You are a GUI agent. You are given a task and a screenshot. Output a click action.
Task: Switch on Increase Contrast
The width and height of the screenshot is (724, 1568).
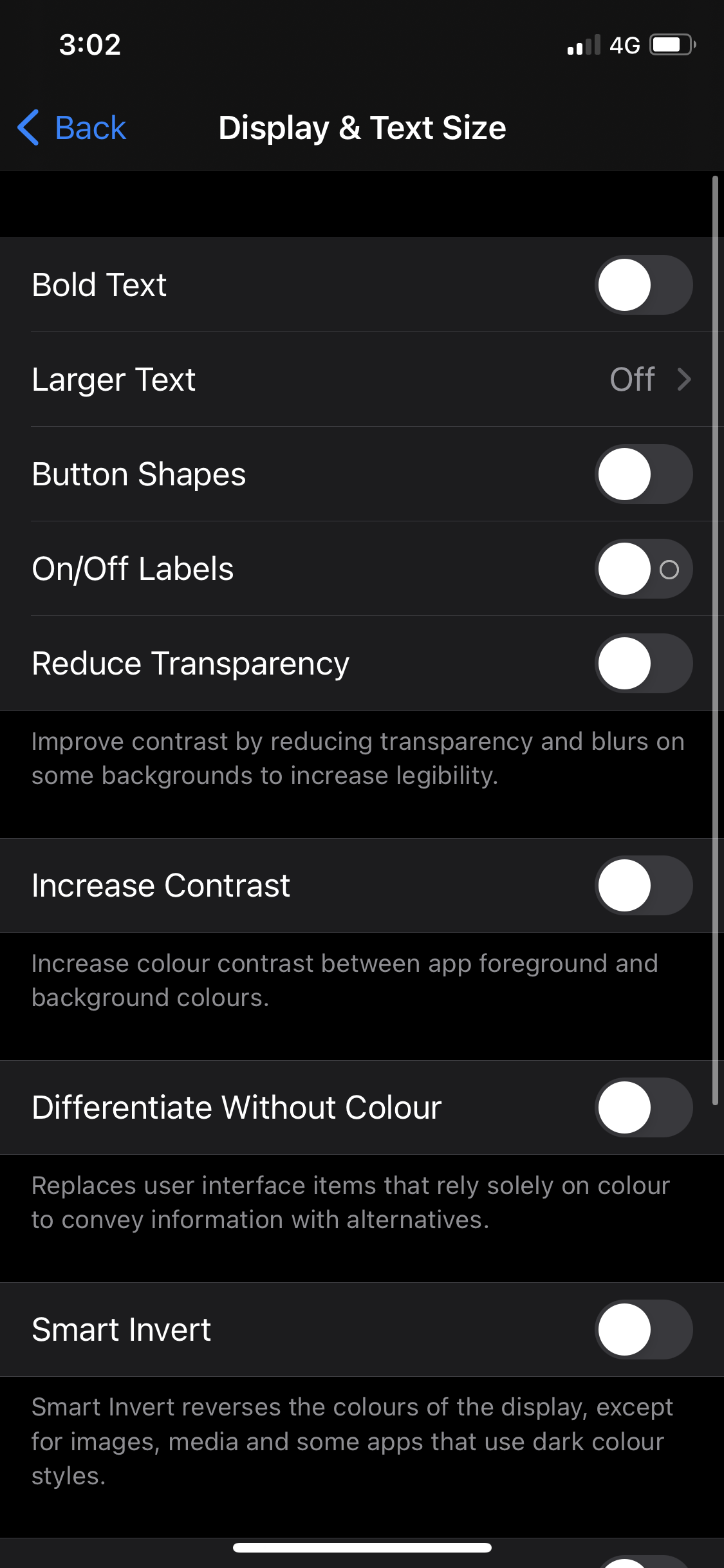pyautogui.click(x=643, y=886)
